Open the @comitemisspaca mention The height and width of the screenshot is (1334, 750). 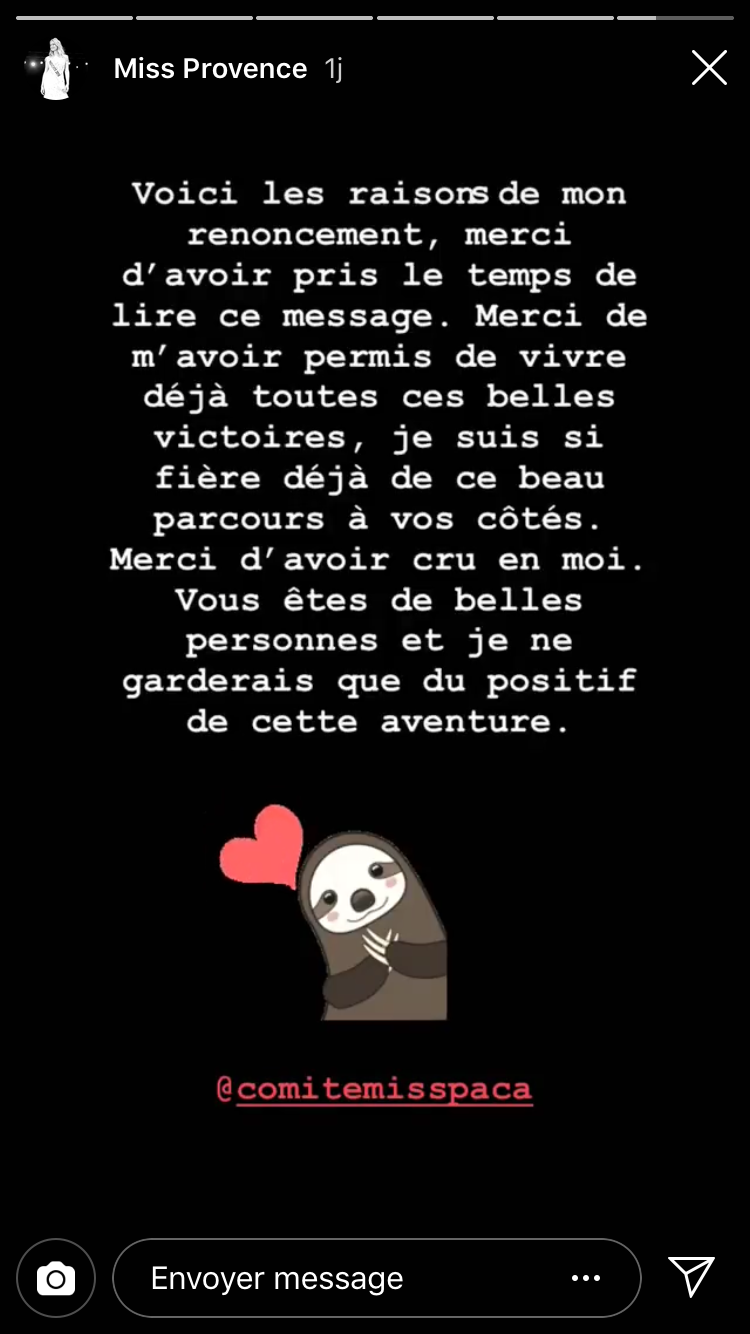point(375,1088)
